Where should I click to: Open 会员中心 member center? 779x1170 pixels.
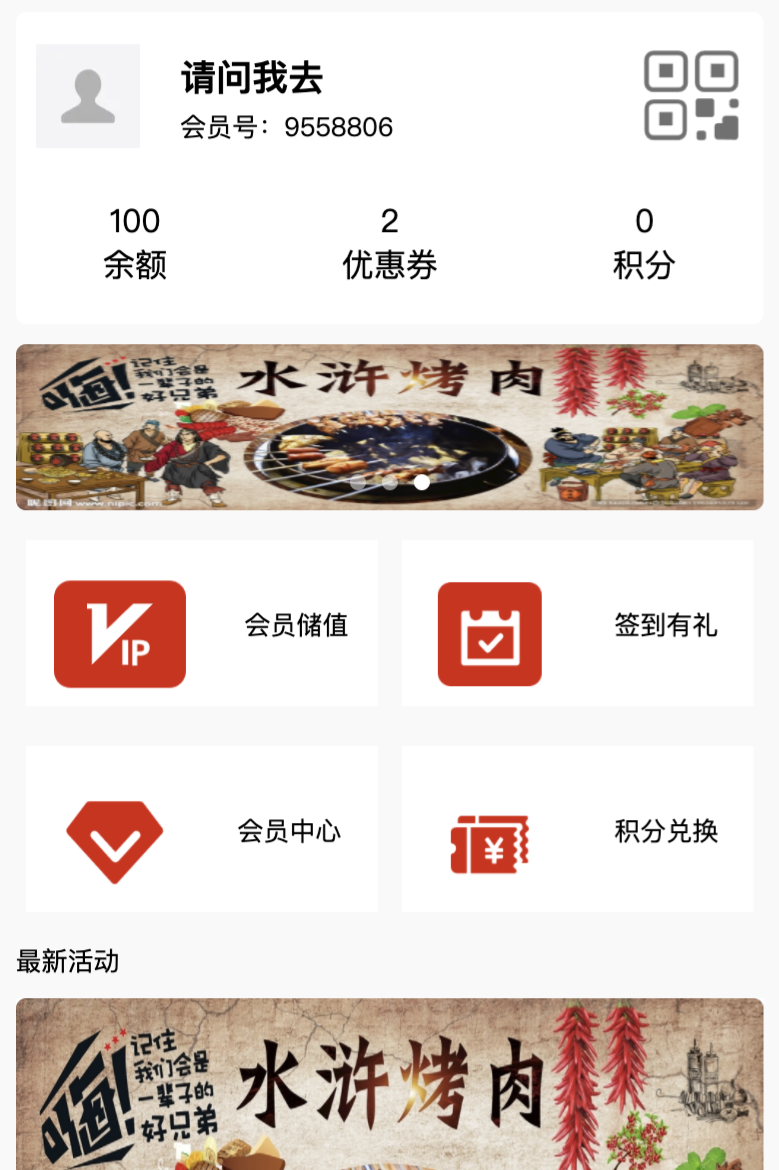click(200, 828)
